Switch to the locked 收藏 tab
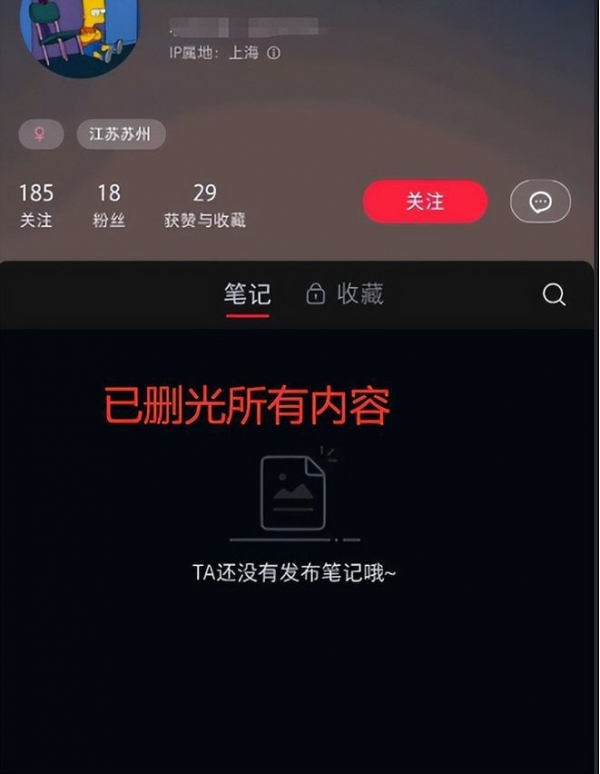The image size is (600, 774). (345, 294)
